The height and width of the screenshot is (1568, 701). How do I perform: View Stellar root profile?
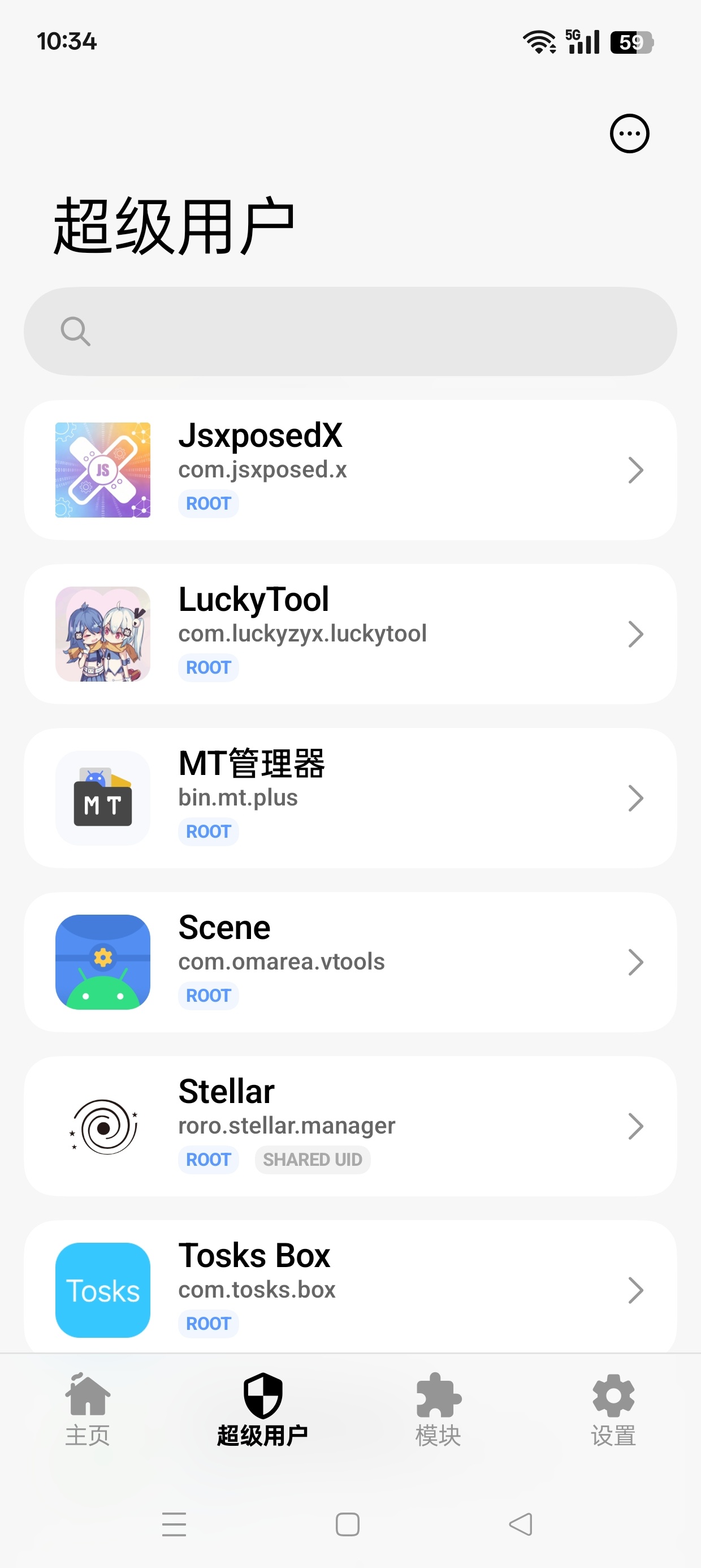[350, 1126]
